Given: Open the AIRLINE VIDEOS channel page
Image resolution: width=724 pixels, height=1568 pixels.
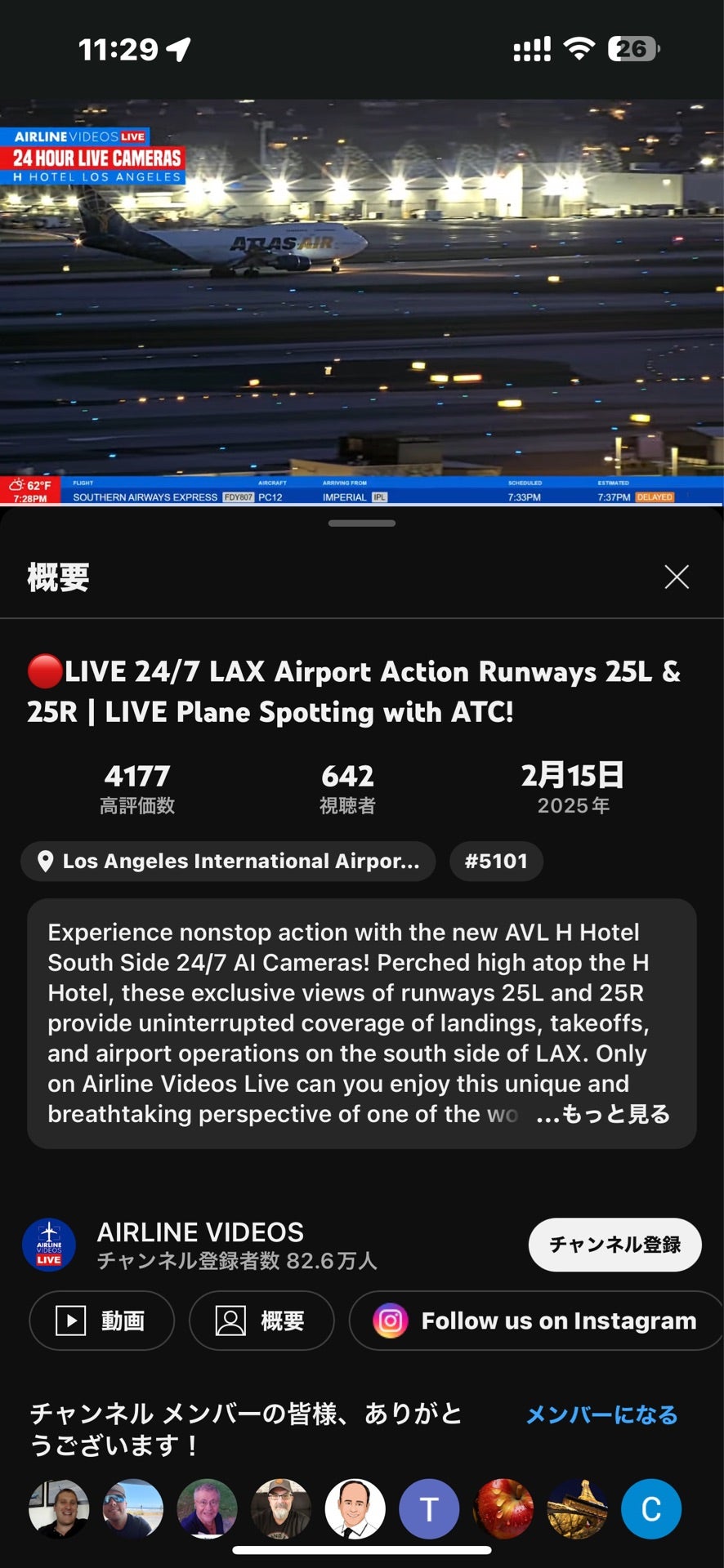Looking at the screenshot, I should pyautogui.click(x=200, y=1232).
